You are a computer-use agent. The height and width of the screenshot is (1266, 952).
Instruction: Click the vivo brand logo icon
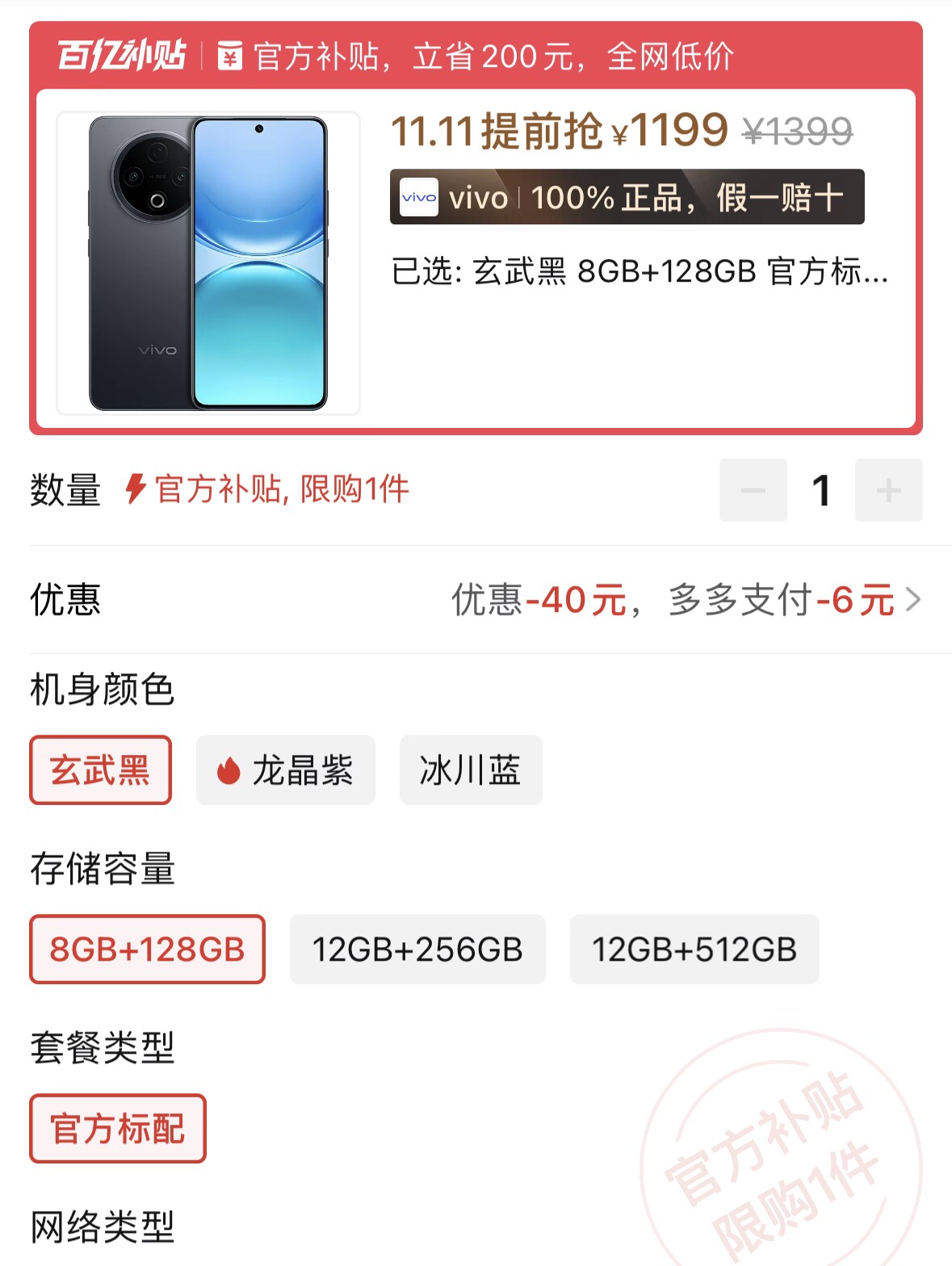[419, 196]
